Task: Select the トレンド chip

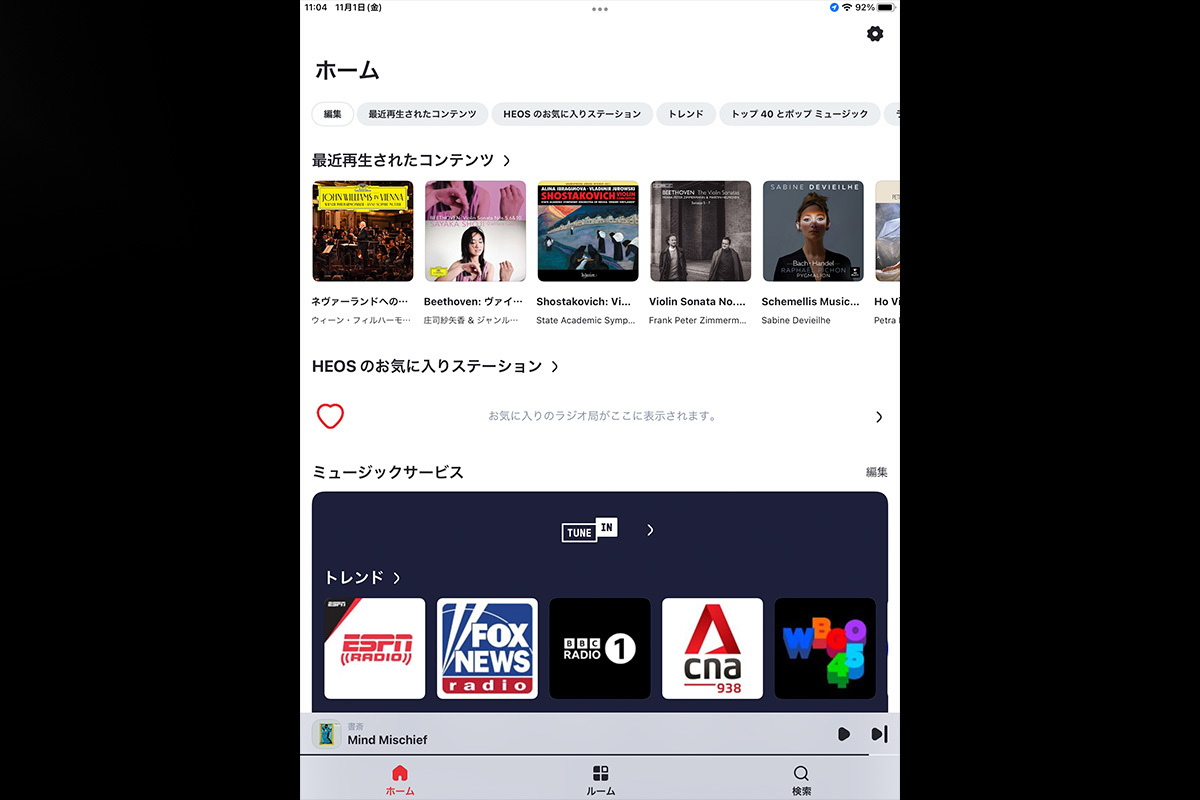Action: pos(686,114)
